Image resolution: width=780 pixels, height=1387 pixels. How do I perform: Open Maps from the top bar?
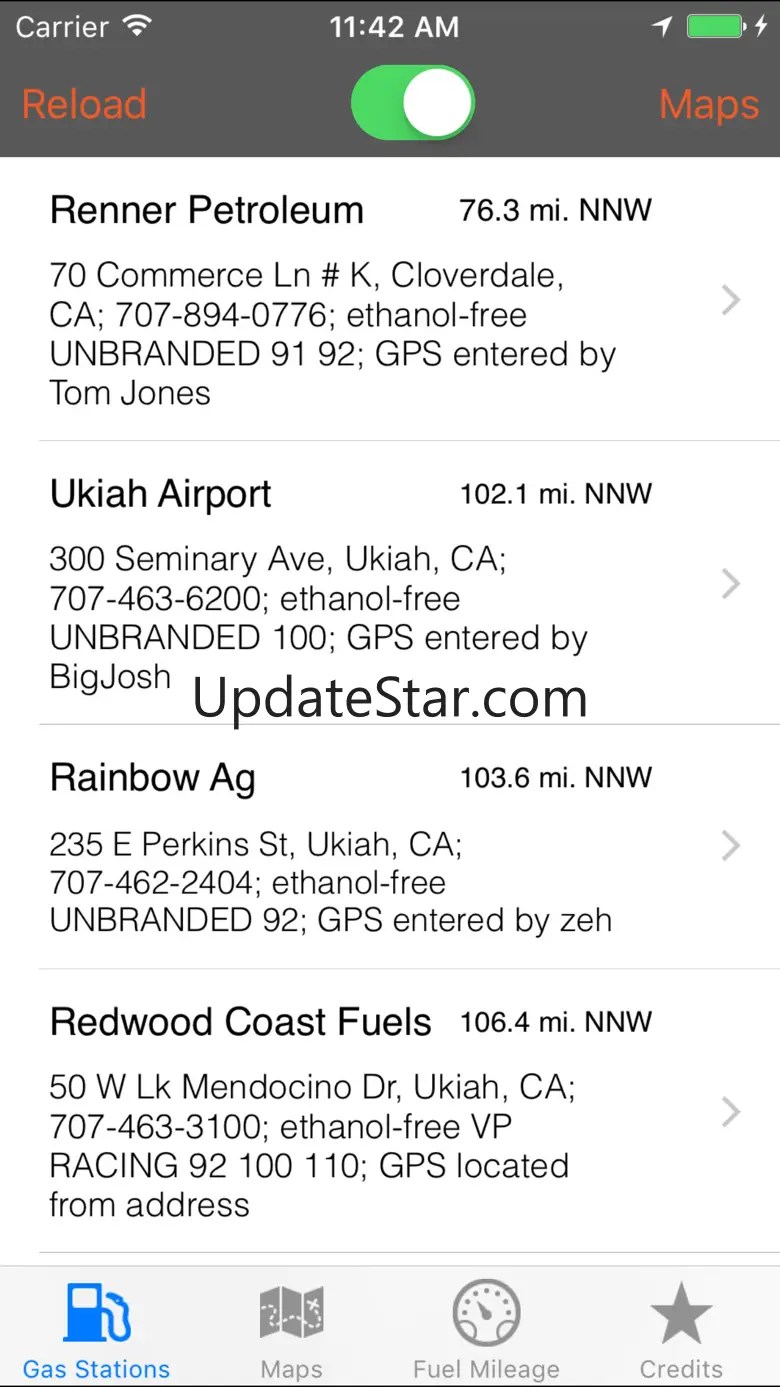709,105
